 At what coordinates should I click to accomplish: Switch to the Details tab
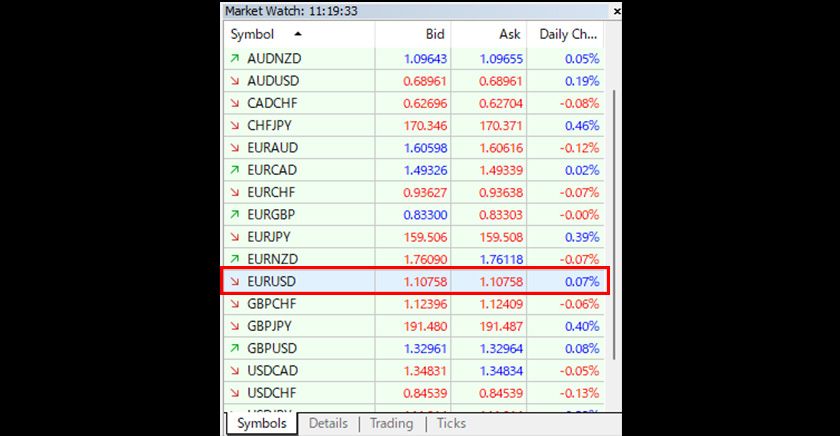click(x=328, y=424)
